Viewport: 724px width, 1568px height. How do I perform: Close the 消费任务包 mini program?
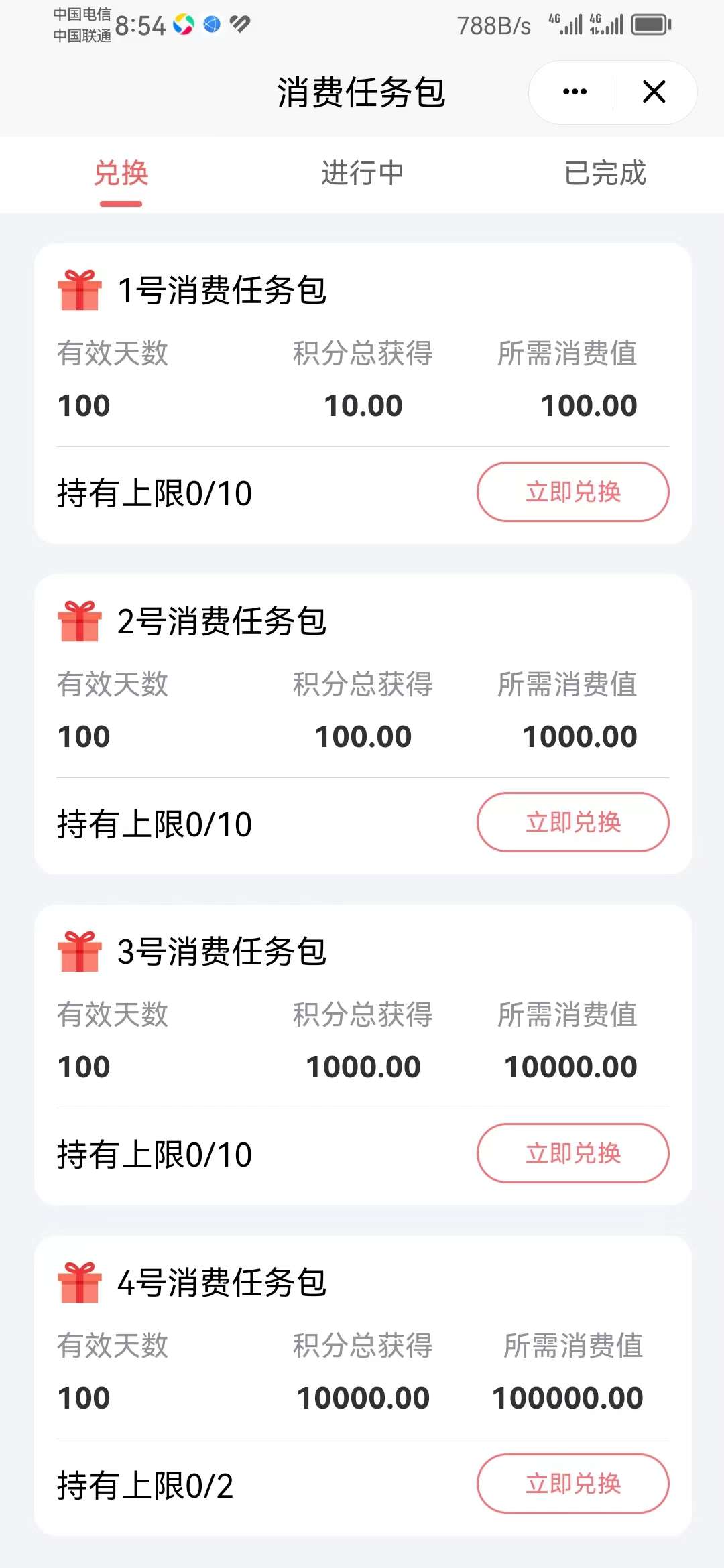tap(654, 92)
